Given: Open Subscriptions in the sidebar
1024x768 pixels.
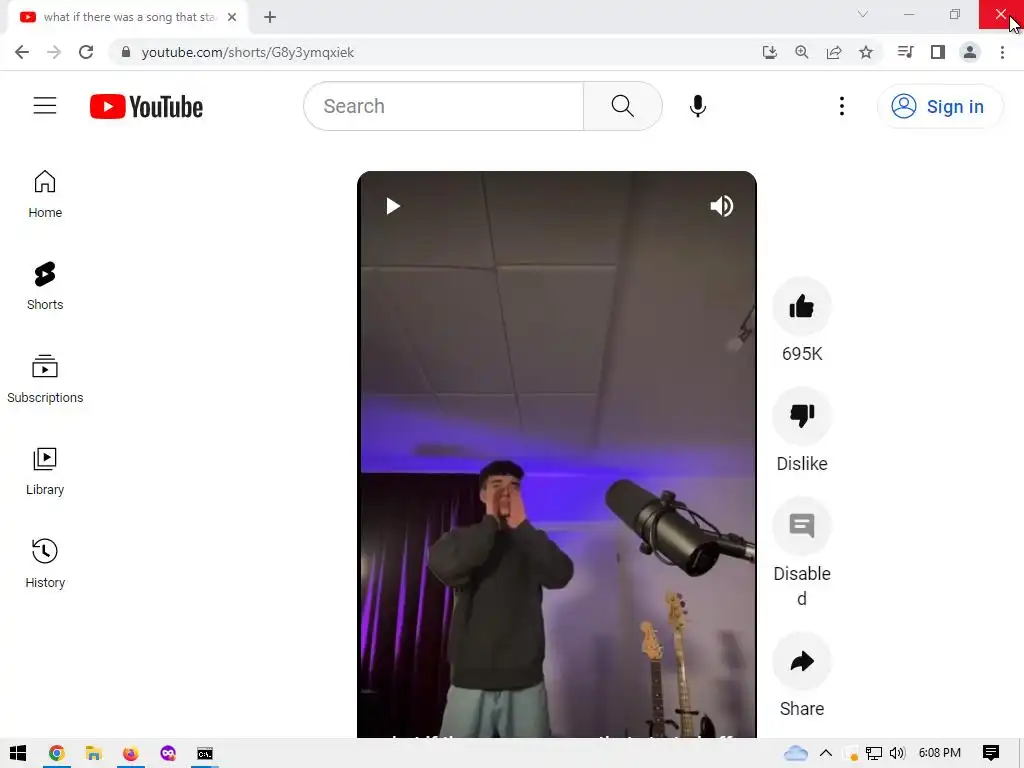Looking at the screenshot, I should tap(45, 379).
